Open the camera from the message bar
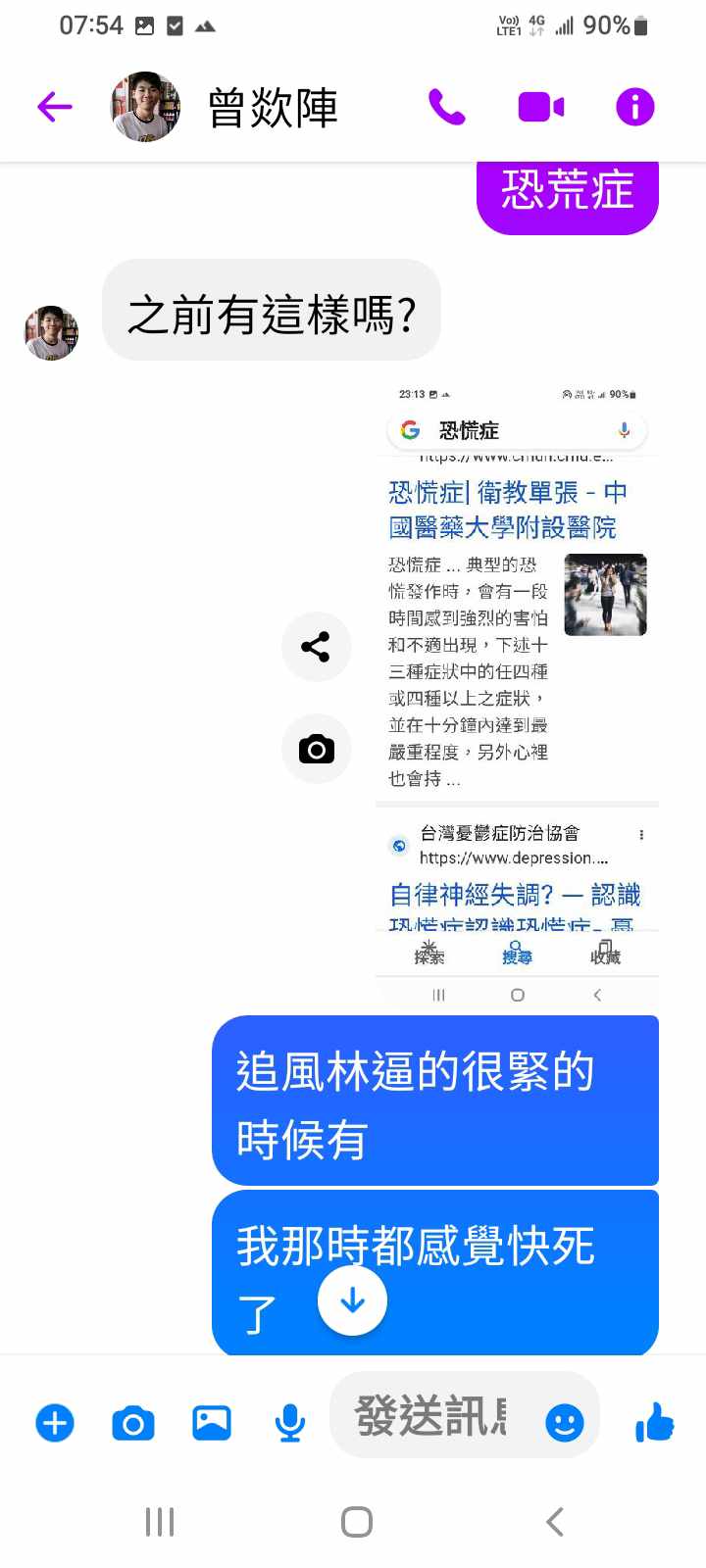 pos(133,1423)
